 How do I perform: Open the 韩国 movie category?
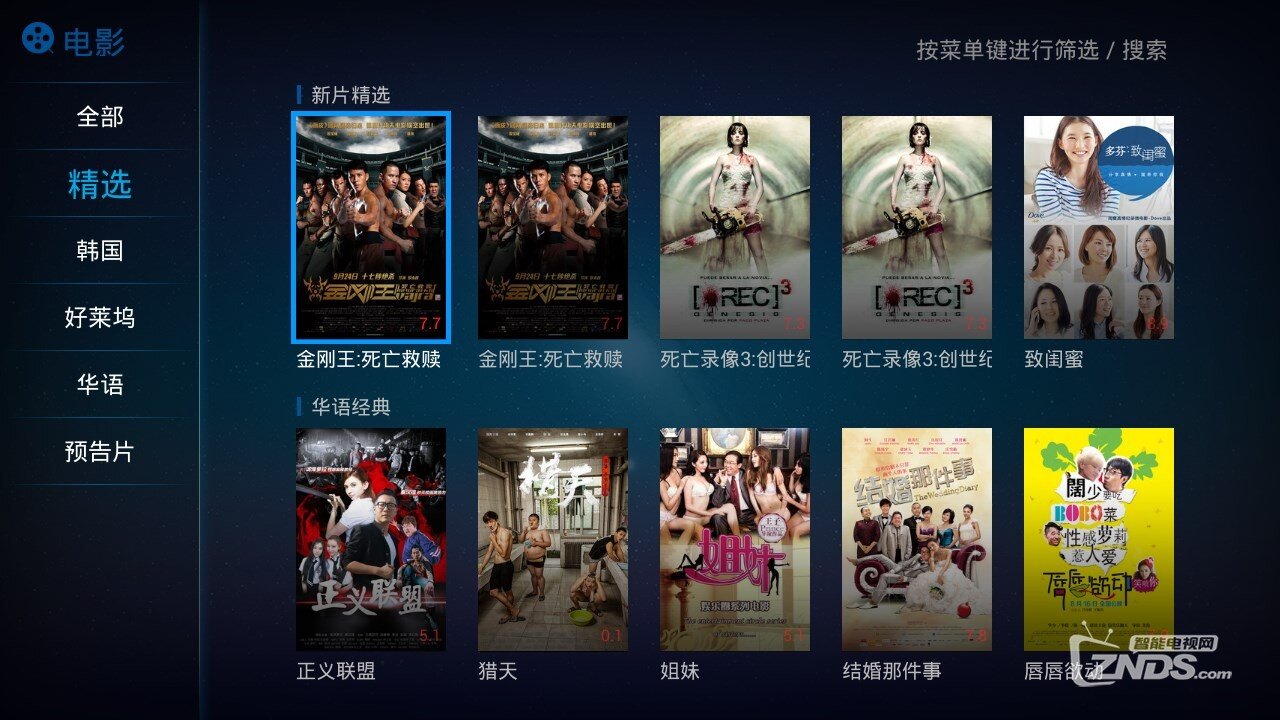coord(100,251)
